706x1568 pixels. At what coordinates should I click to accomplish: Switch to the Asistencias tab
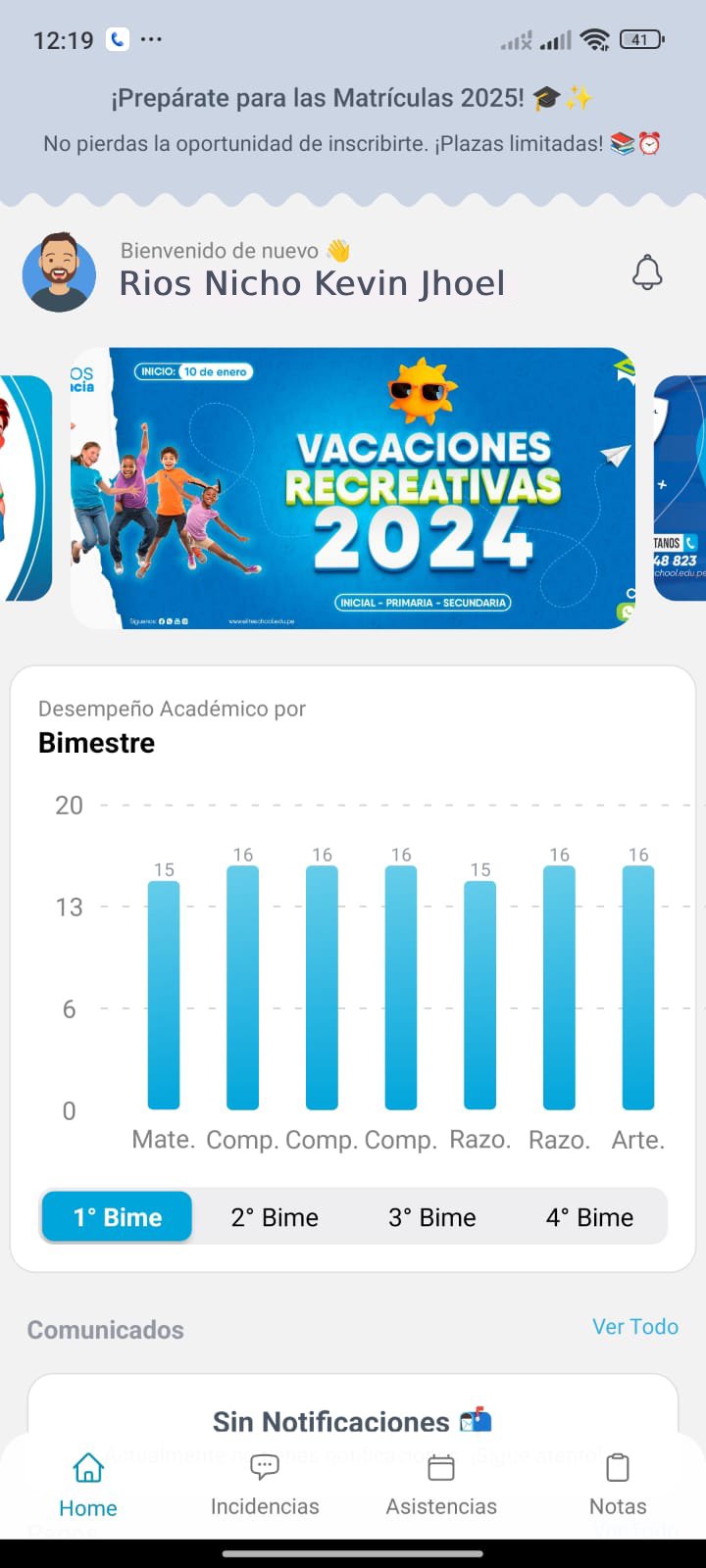pos(441,1485)
